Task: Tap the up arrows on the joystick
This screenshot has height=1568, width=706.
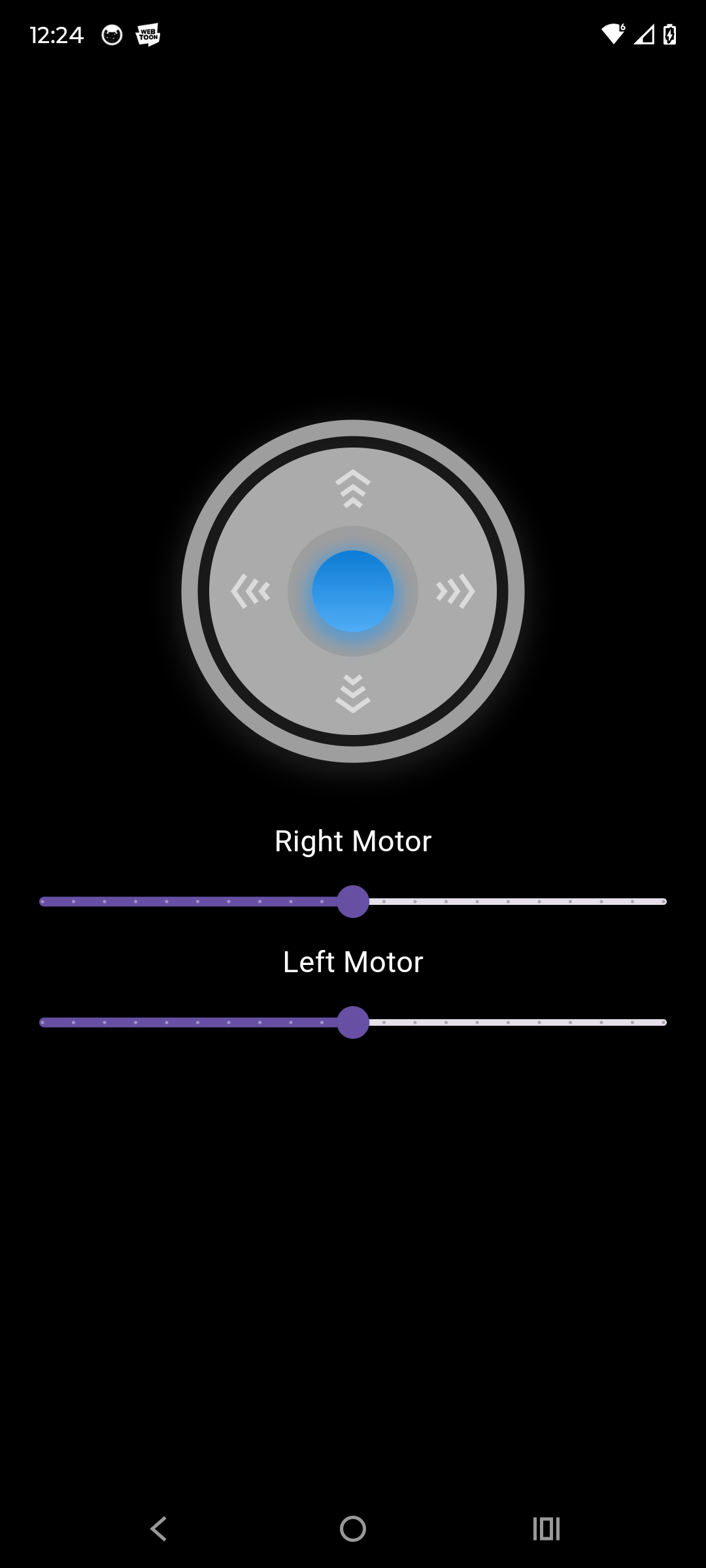Action: (x=353, y=489)
